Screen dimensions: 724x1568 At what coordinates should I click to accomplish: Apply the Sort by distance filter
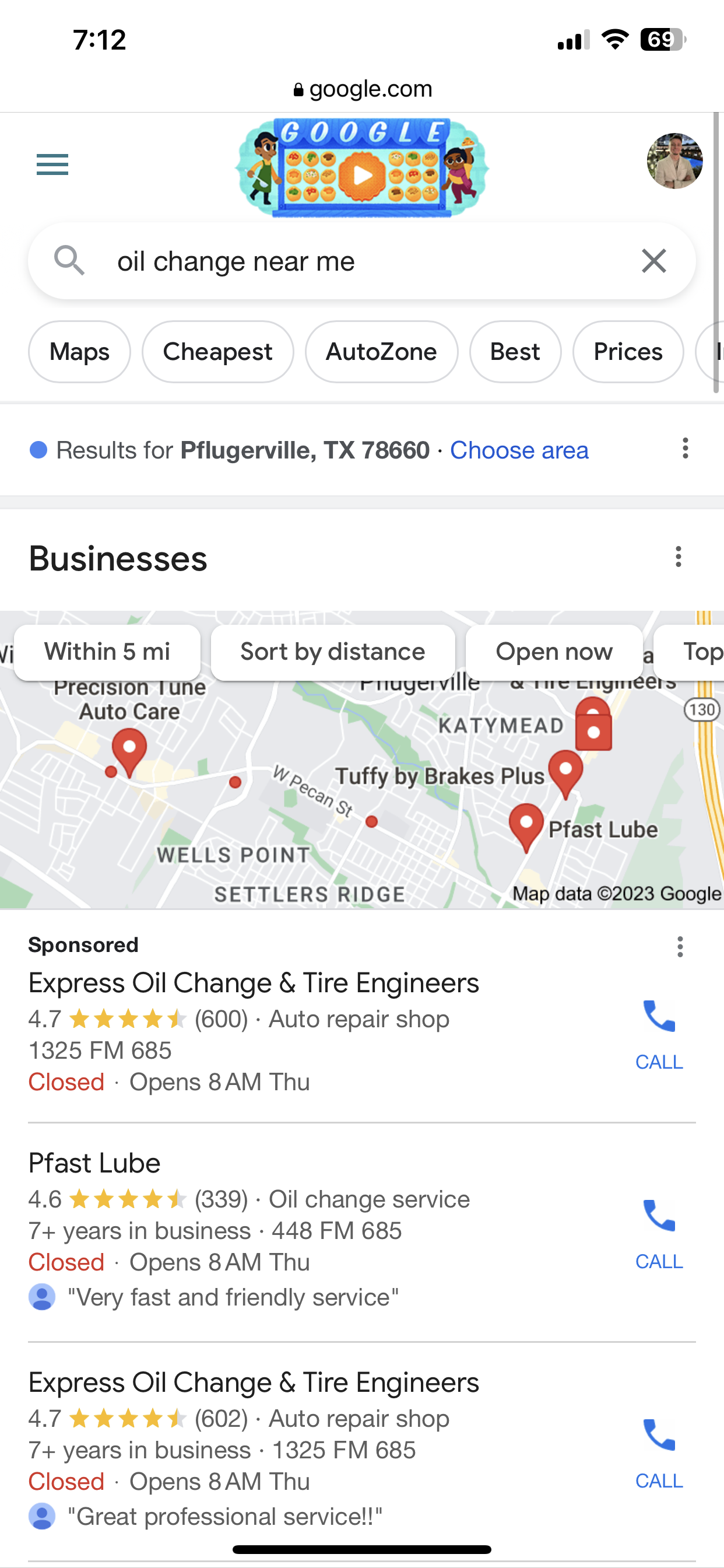pyautogui.click(x=333, y=652)
